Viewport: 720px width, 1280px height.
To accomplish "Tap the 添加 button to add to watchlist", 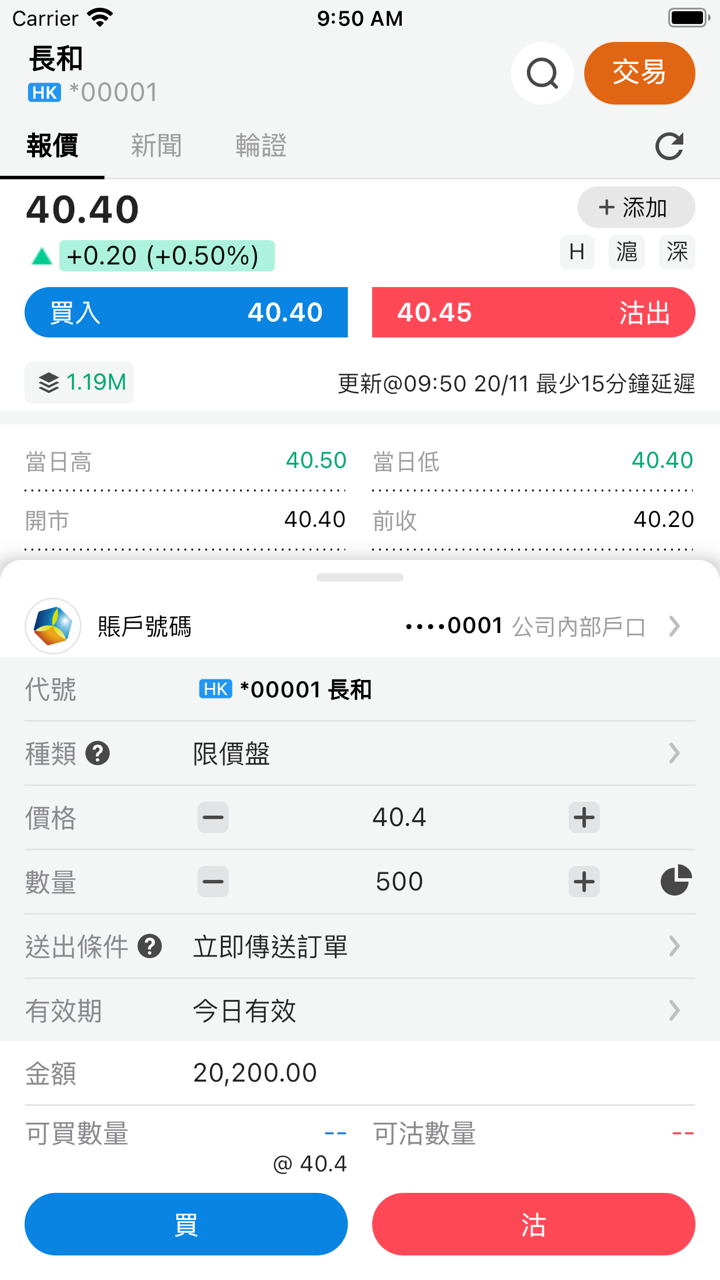I will (635, 207).
